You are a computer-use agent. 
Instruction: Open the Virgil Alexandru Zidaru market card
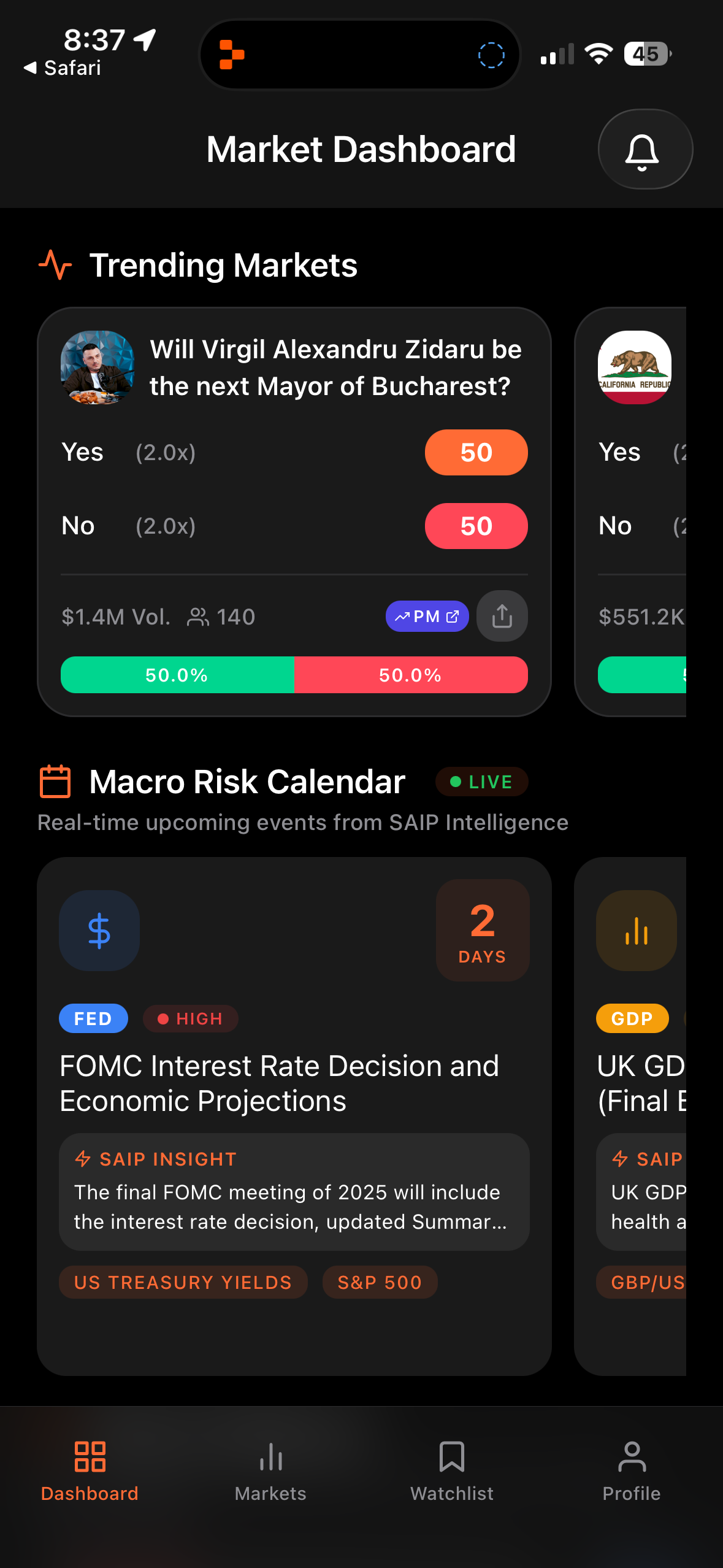(335, 368)
